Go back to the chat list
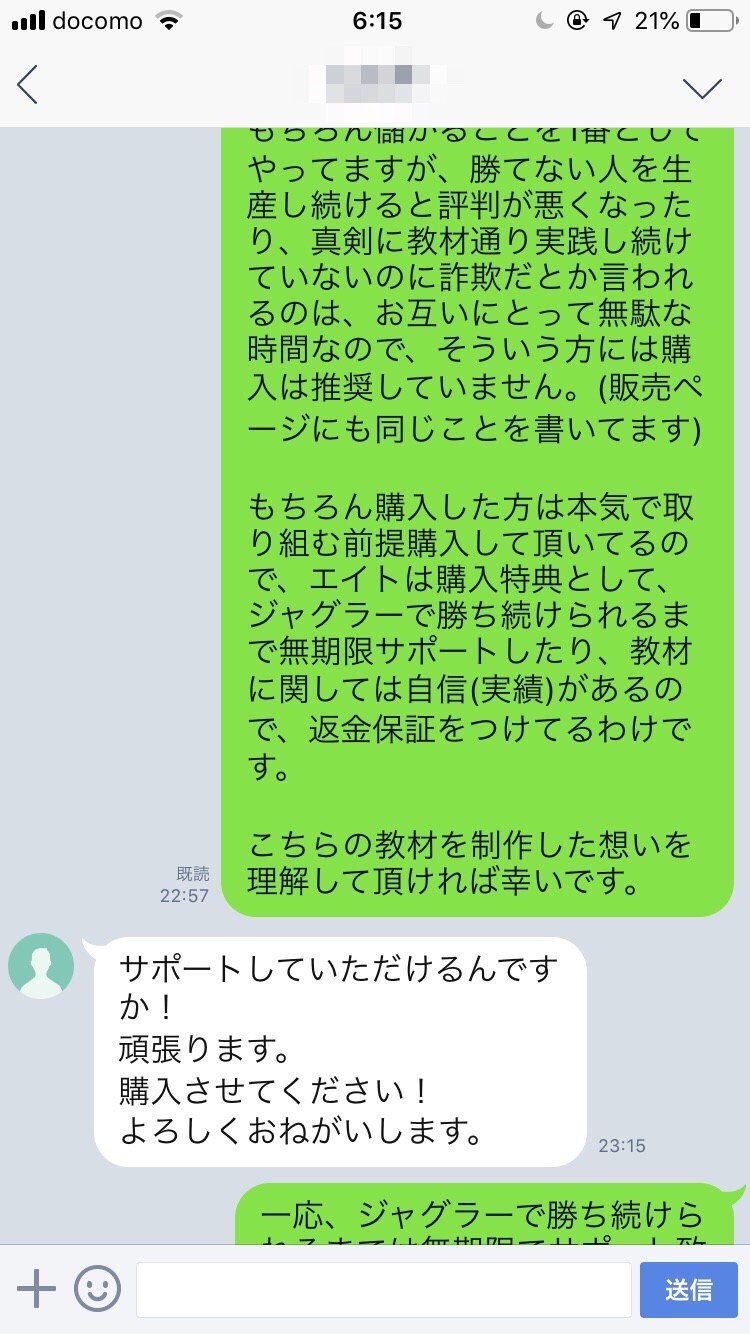Image resolution: width=750 pixels, height=1334 pixels. (28, 86)
